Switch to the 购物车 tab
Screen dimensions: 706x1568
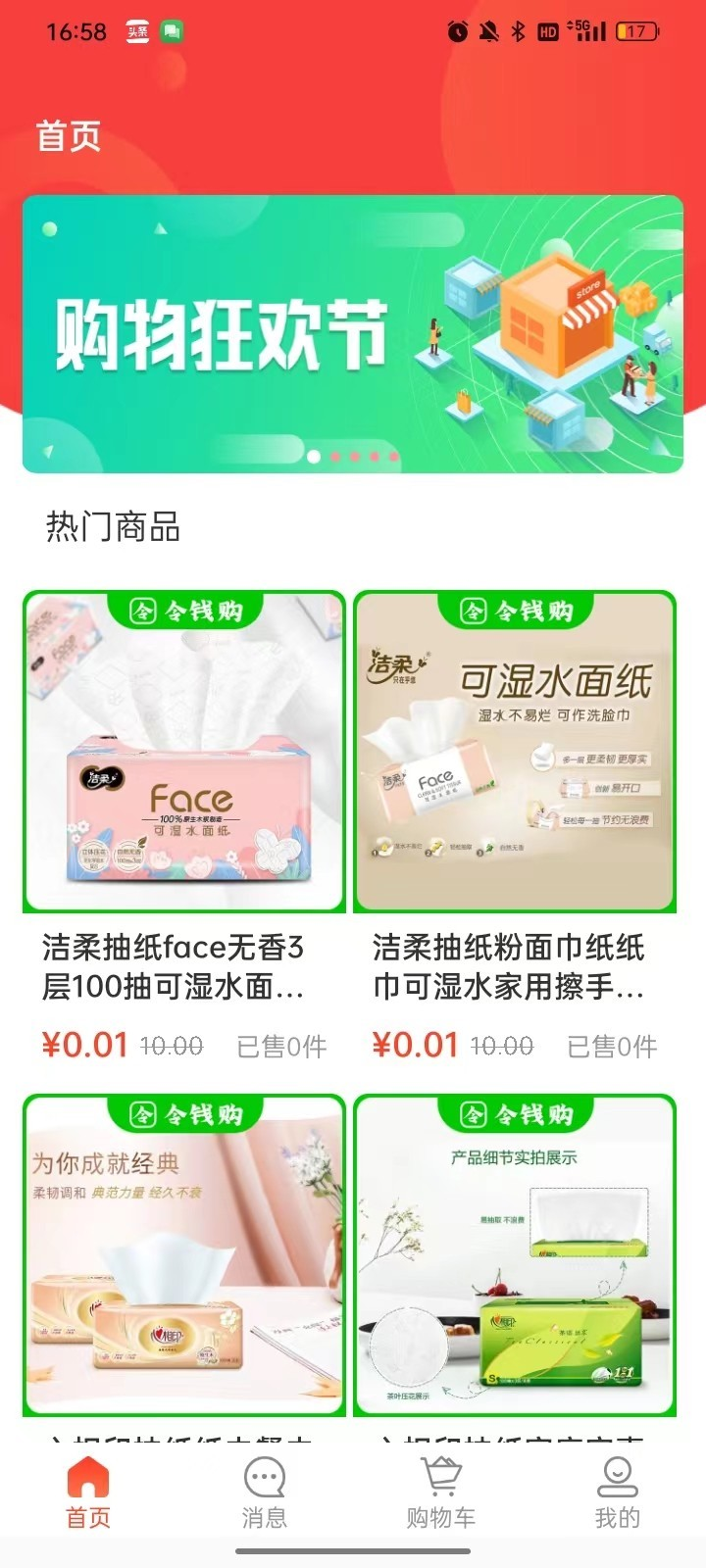(x=440, y=1494)
